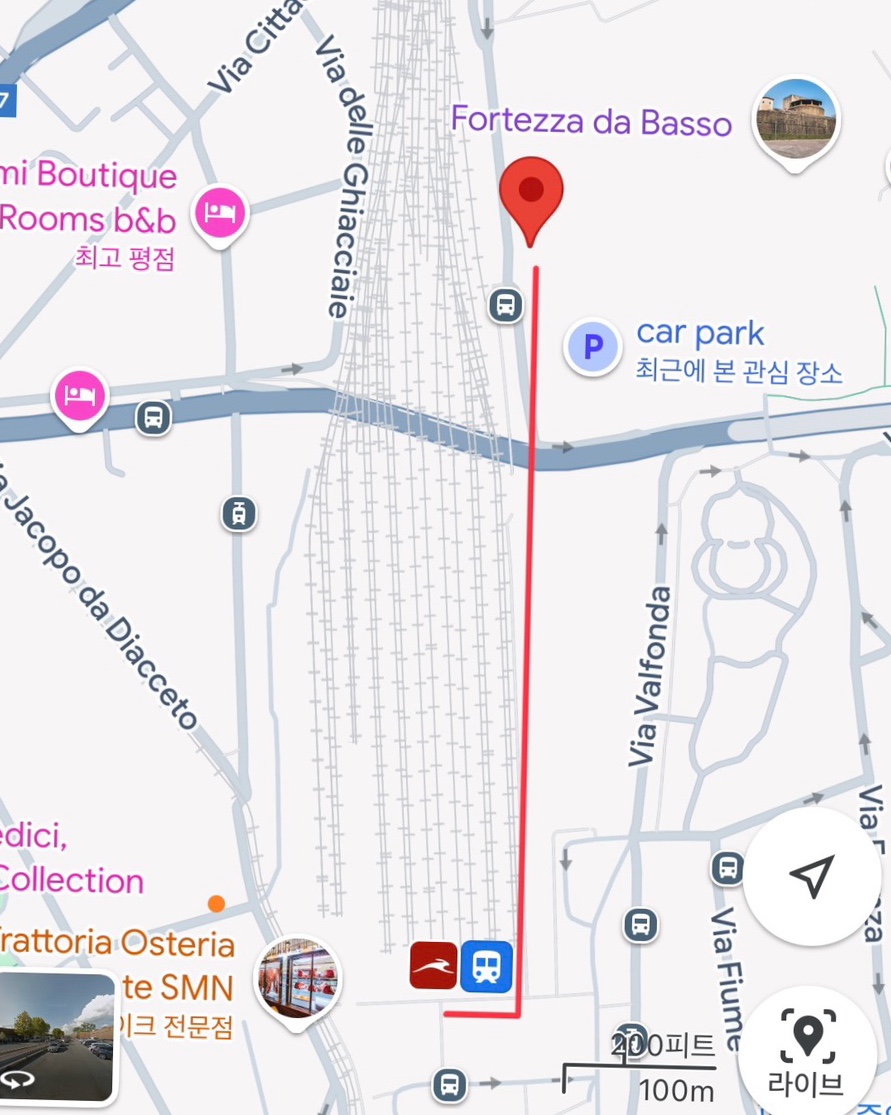
Task: Open Trattoria Osteria SMN photo marker
Action: click(x=298, y=975)
